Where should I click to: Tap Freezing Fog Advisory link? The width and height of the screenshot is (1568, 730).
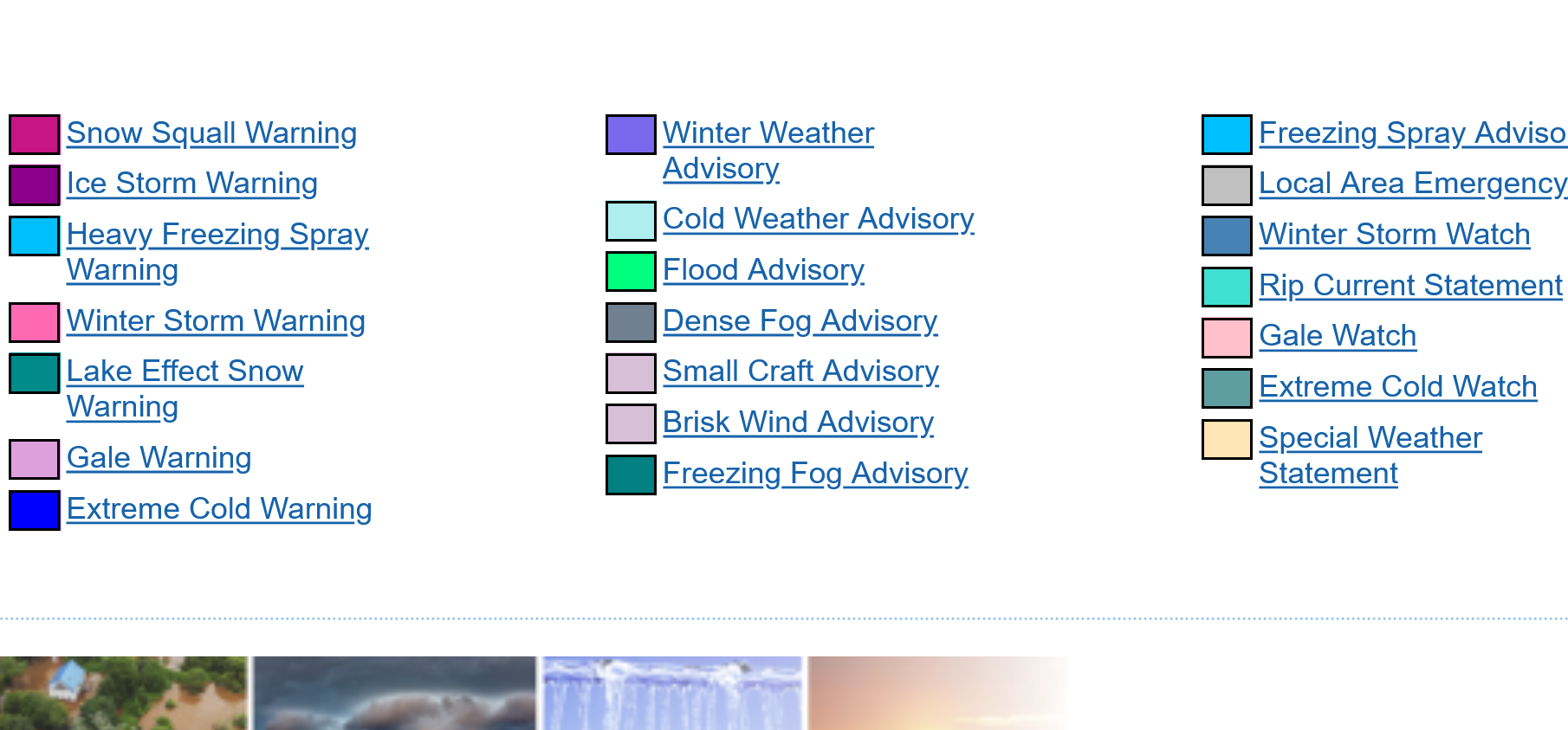(814, 474)
